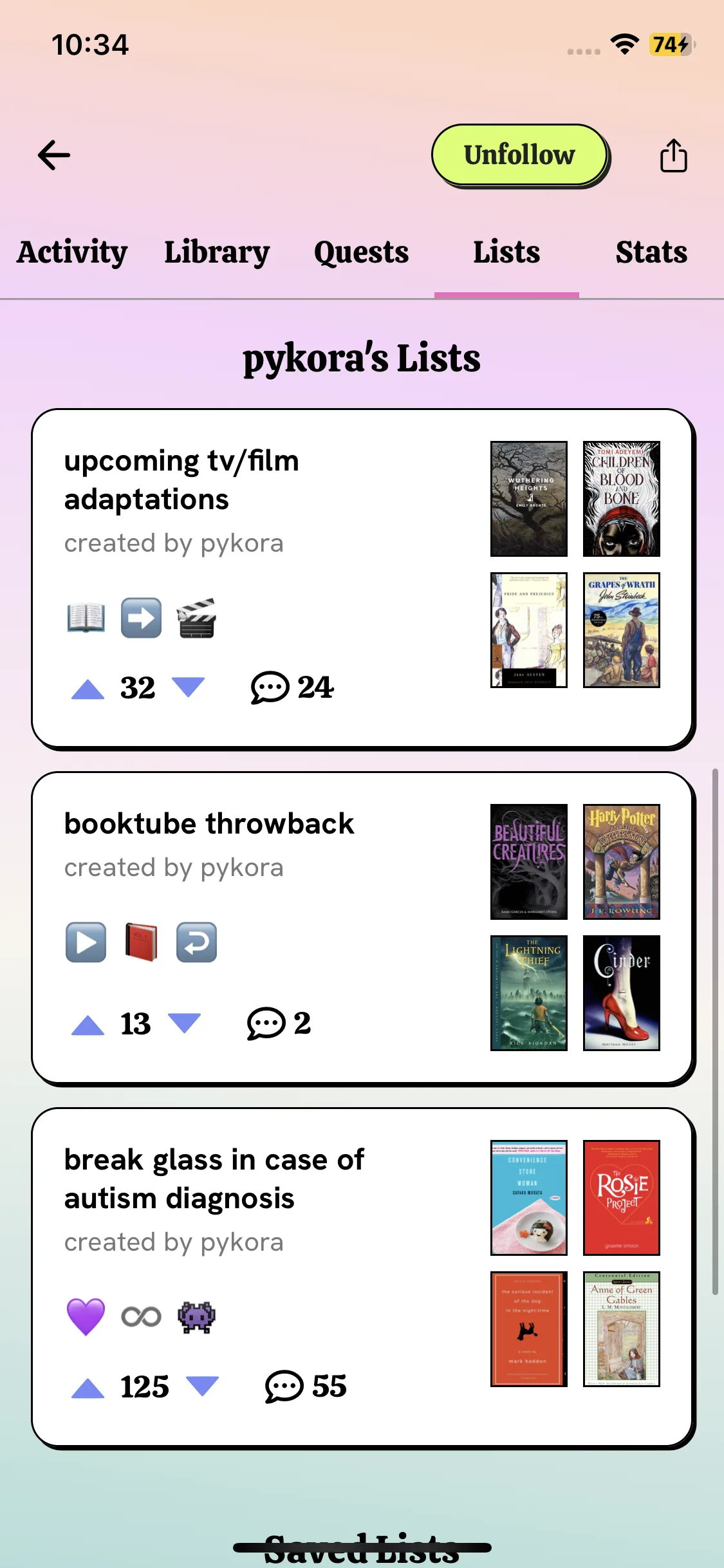Open the upcoming tv/film adaptations list

[181, 480]
